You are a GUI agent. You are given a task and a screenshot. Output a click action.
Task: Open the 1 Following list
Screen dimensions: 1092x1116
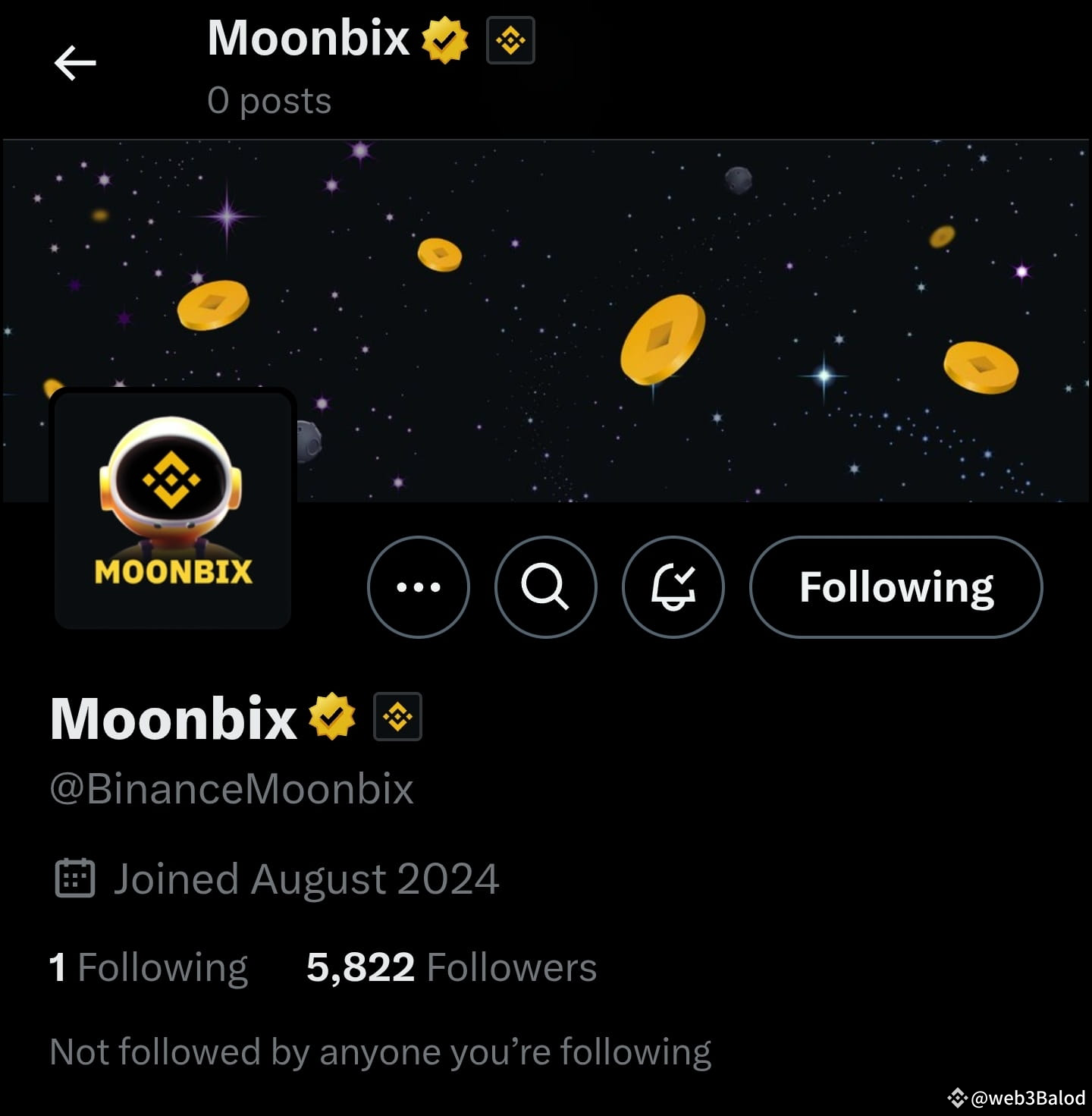148,967
